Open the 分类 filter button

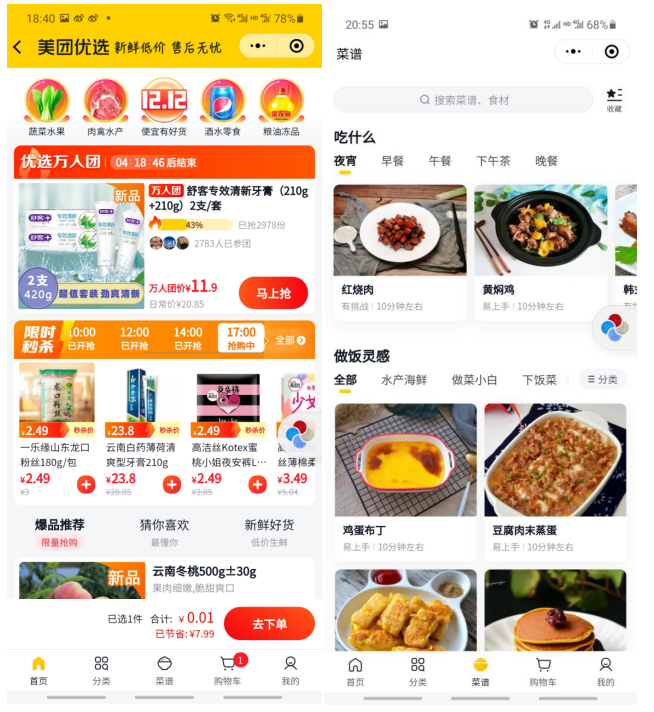point(603,379)
